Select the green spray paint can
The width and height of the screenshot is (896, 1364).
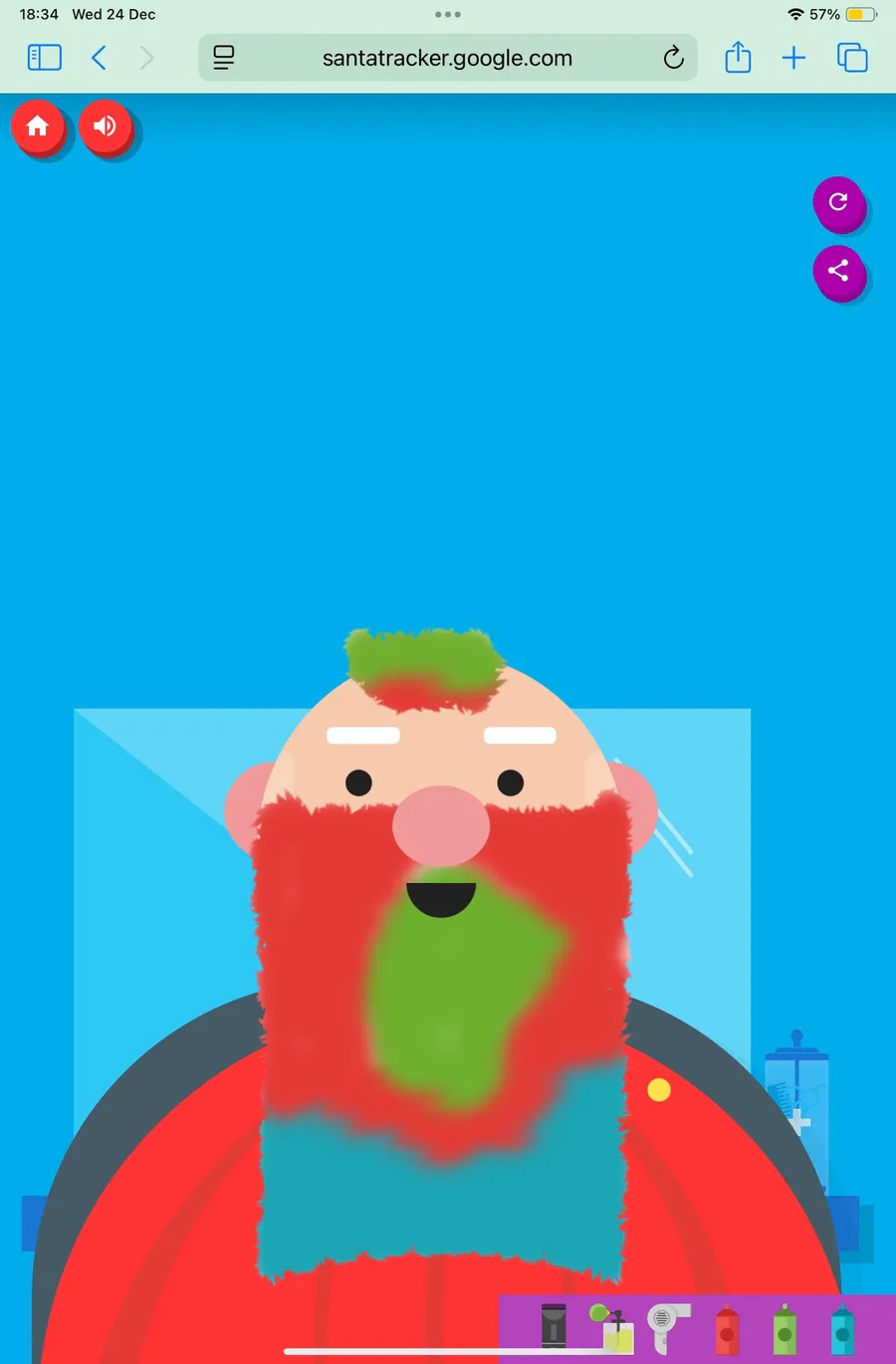[x=784, y=1329]
